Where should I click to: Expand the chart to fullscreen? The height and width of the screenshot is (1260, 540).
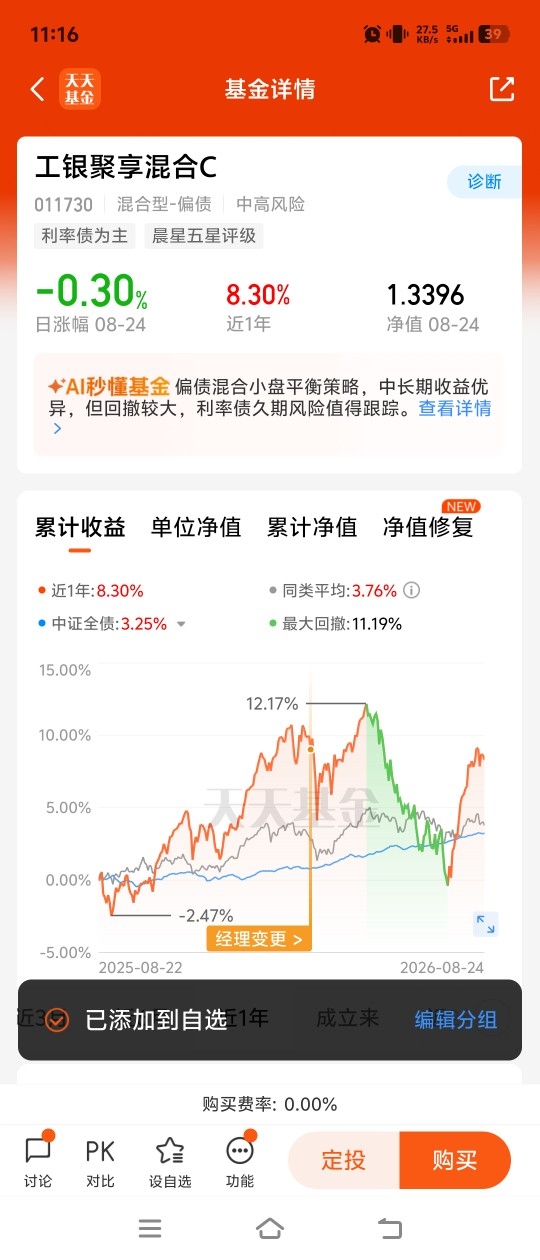coord(485,924)
